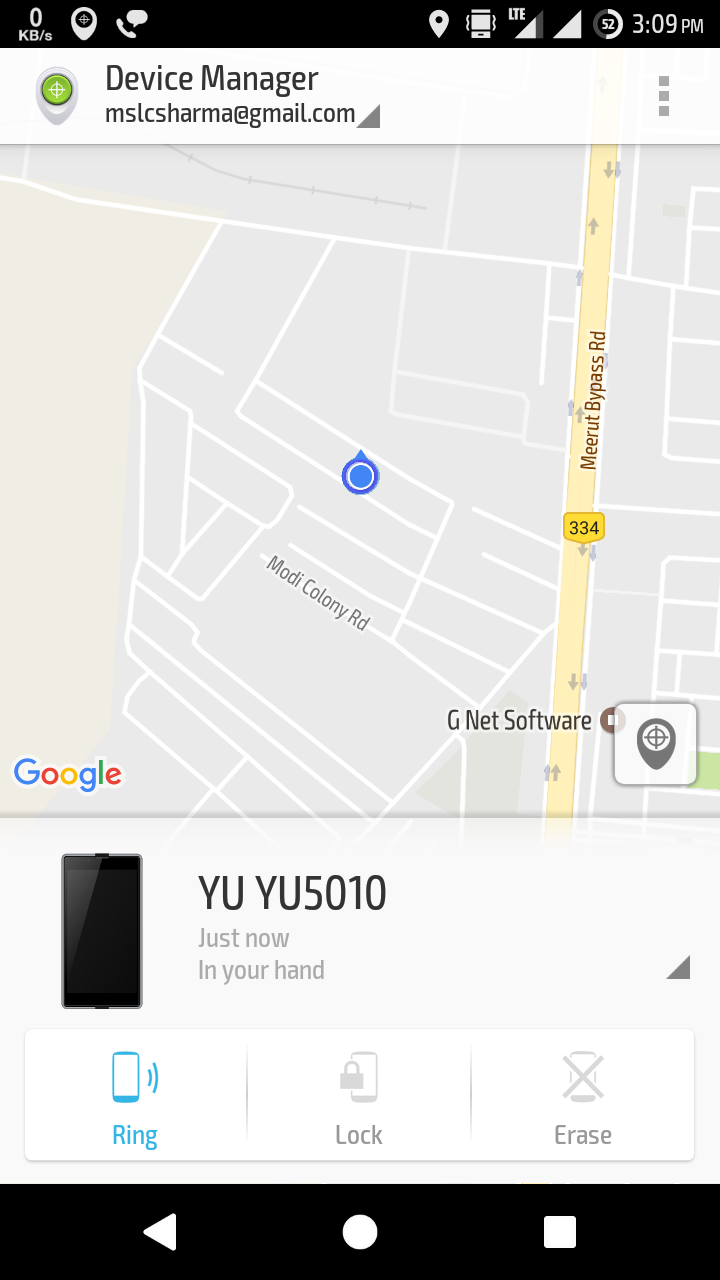720x1280 pixels.
Task: Go back using the navigation bar
Action: [x=160, y=1232]
